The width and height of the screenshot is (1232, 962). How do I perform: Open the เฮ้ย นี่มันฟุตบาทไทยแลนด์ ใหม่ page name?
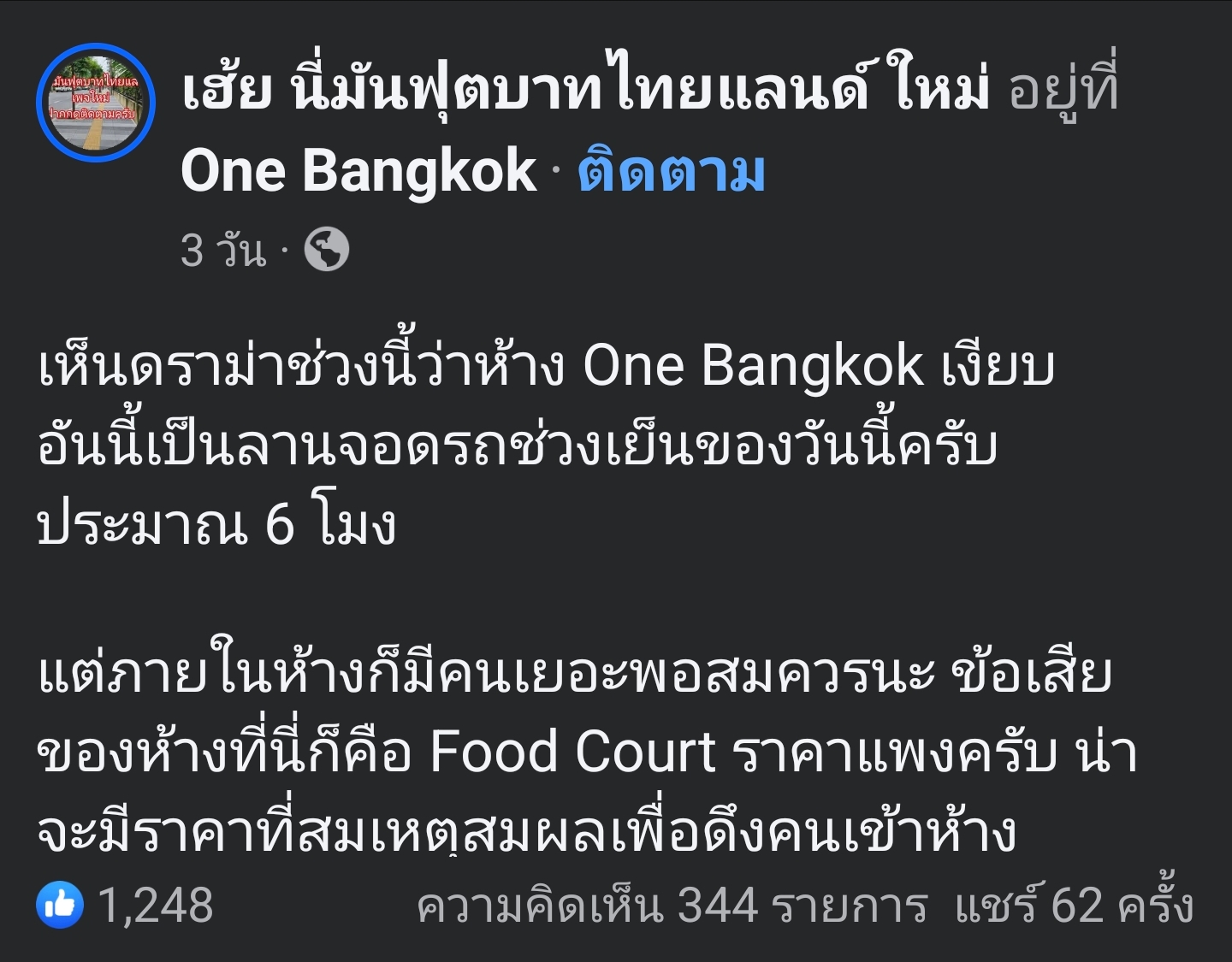(585, 91)
